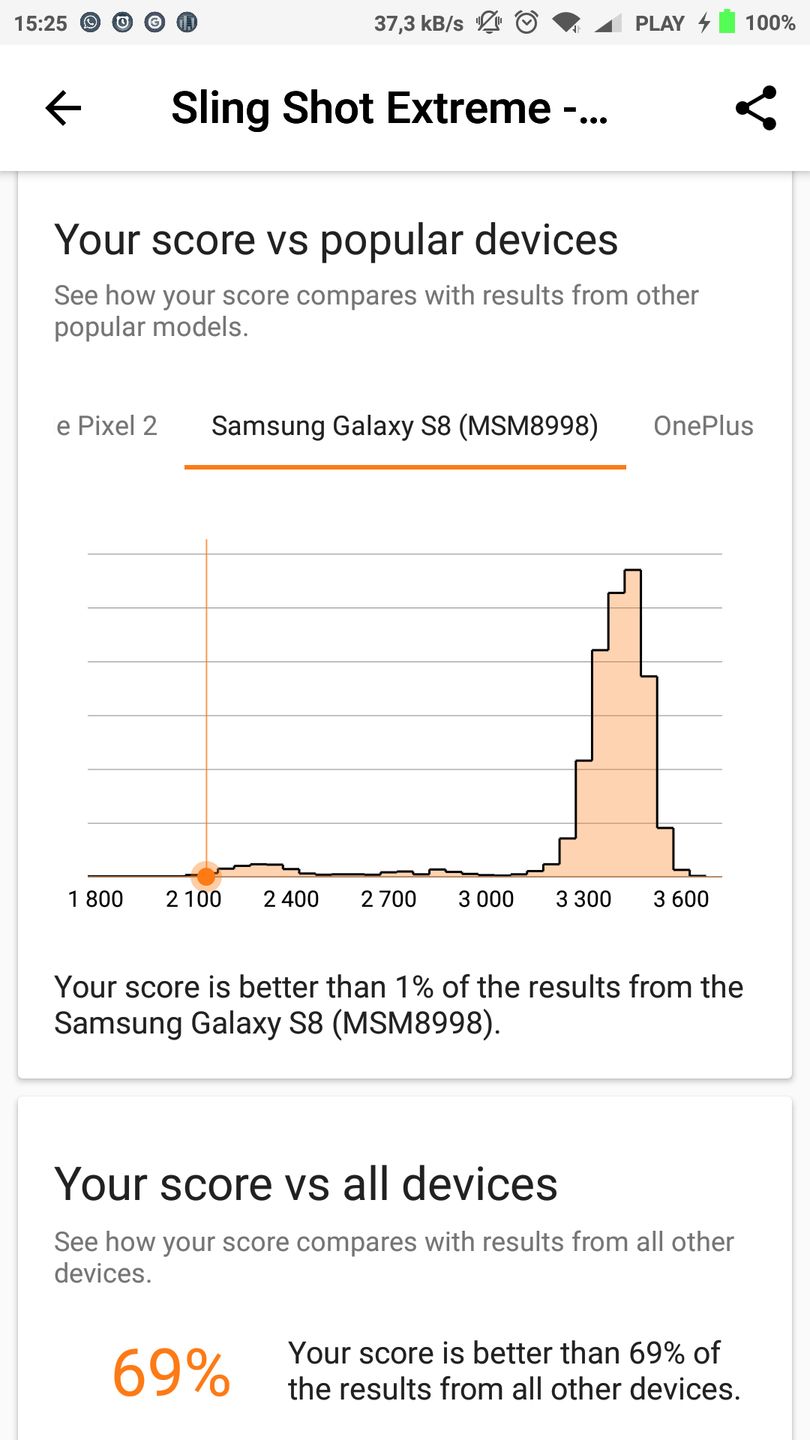This screenshot has width=810, height=1440.
Task: Switch to the Pixel 2 tab
Action: point(107,426)
